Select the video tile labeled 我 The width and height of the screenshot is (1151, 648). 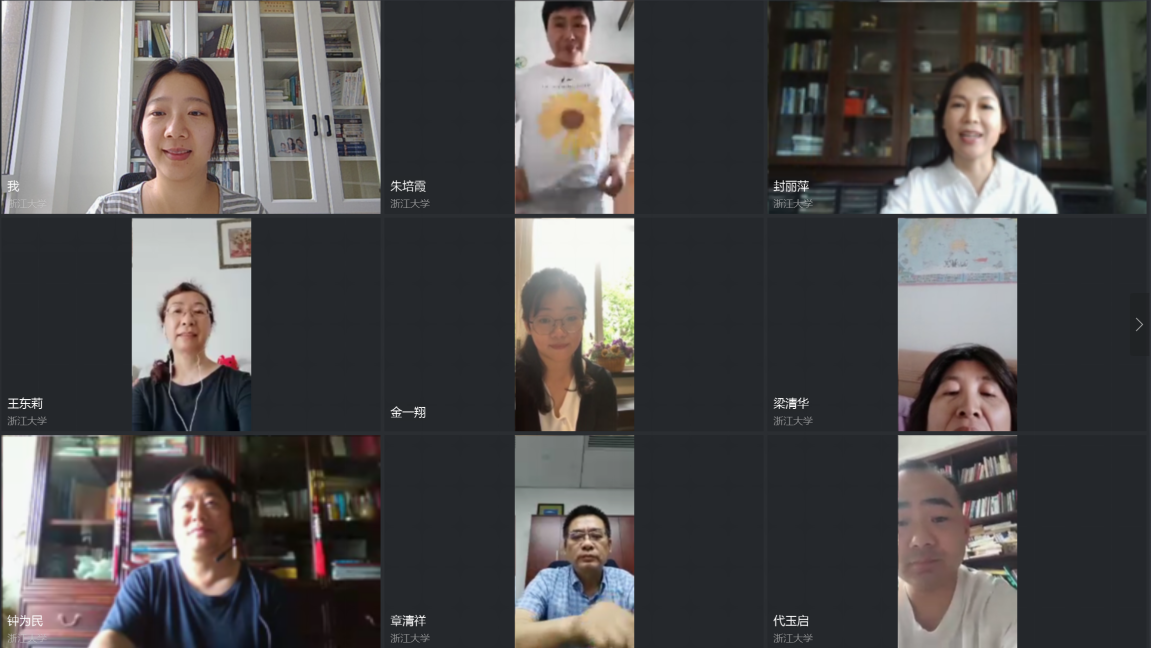click(190, 107)
